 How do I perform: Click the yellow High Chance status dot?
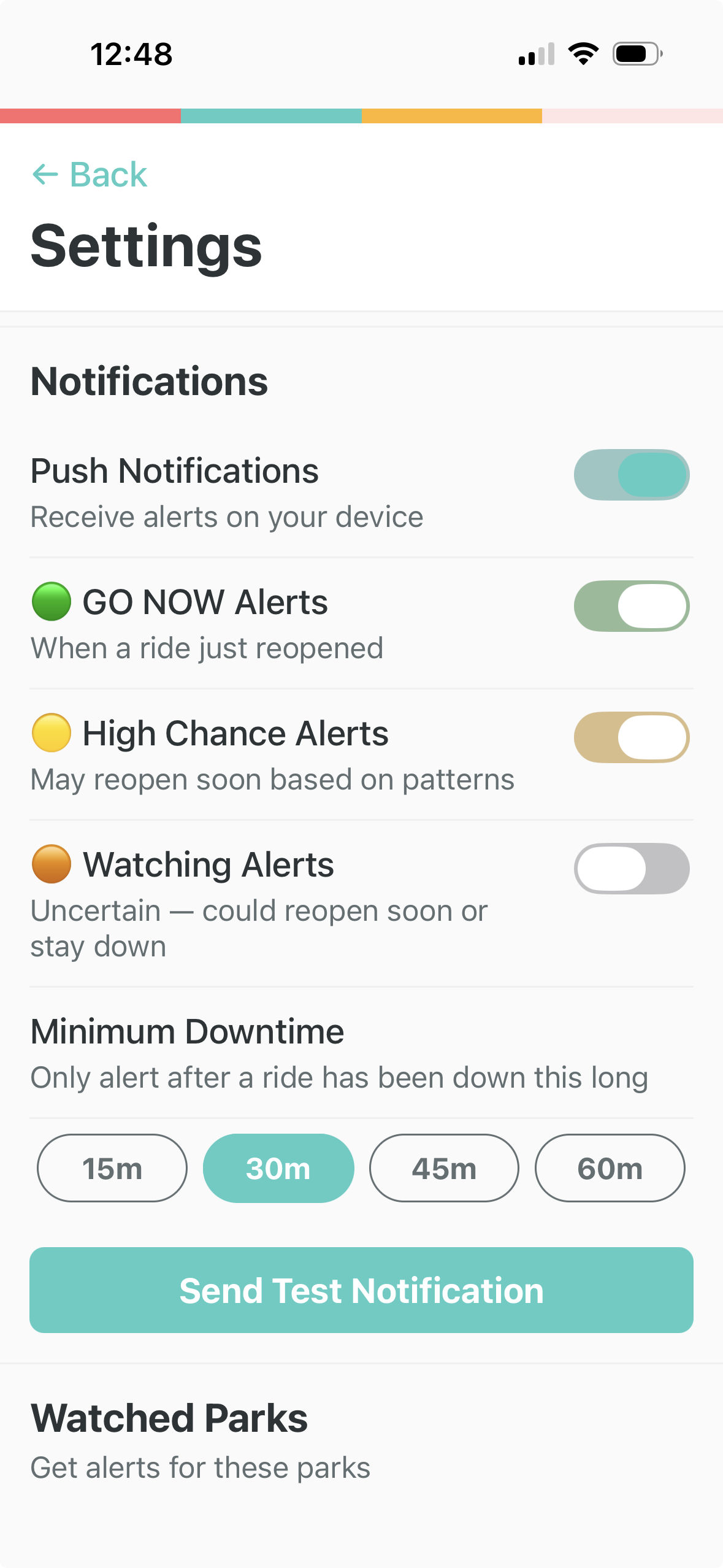coord(52,732)
